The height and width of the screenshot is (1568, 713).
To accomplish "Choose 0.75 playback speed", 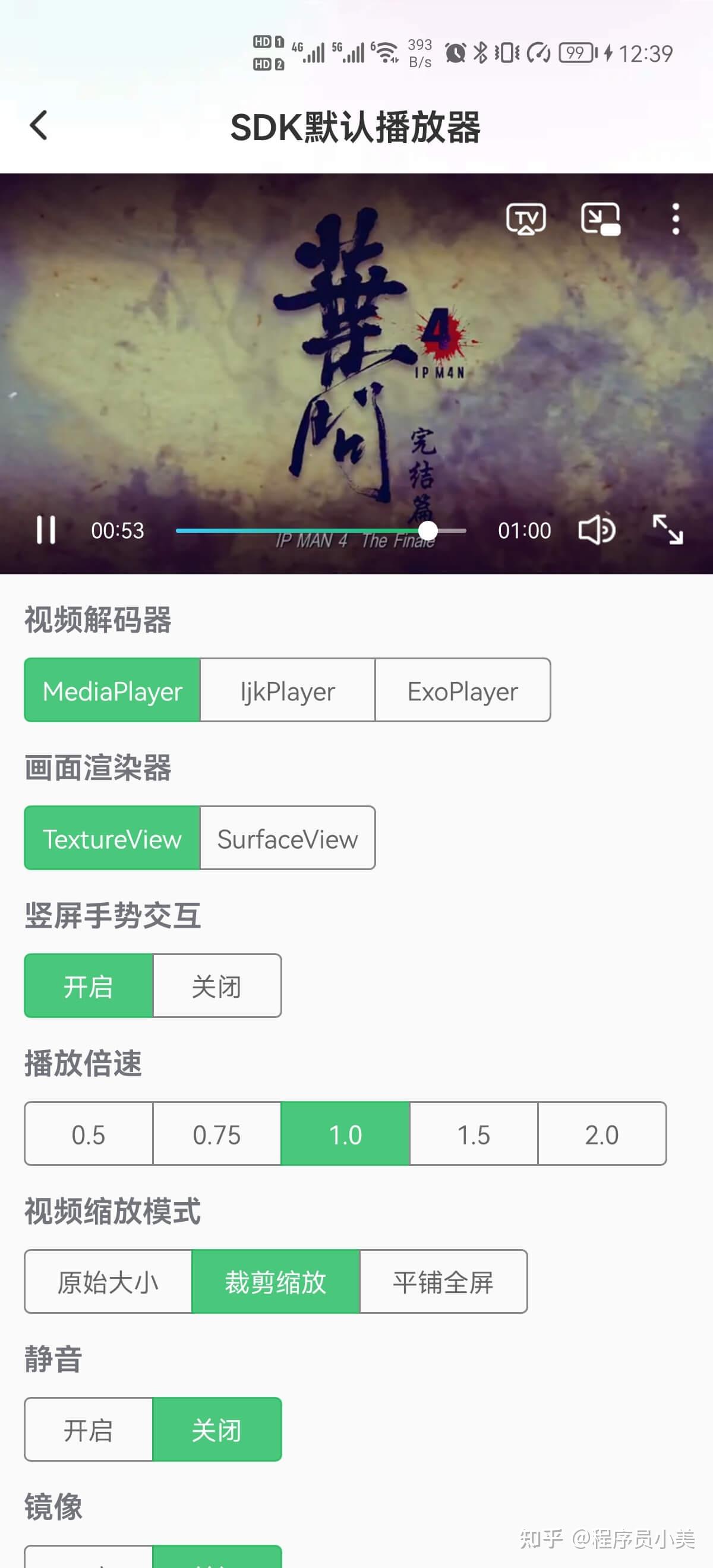I will [x=217, y=1134].
